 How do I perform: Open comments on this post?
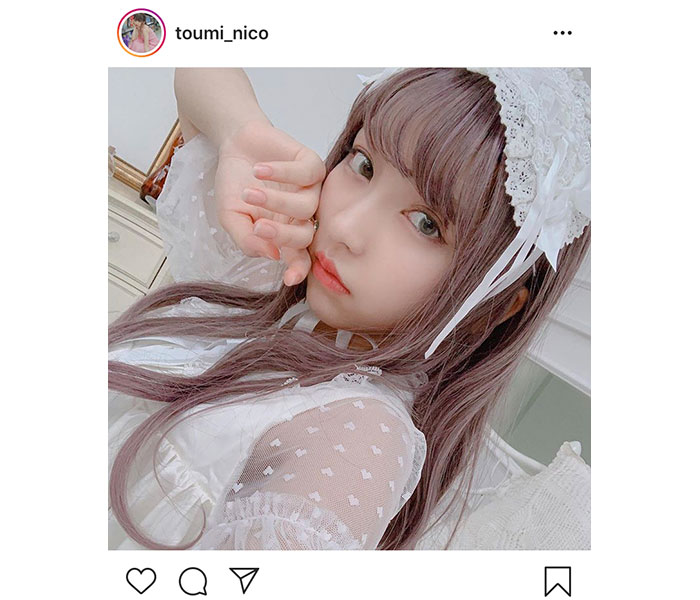pos(192,580)
